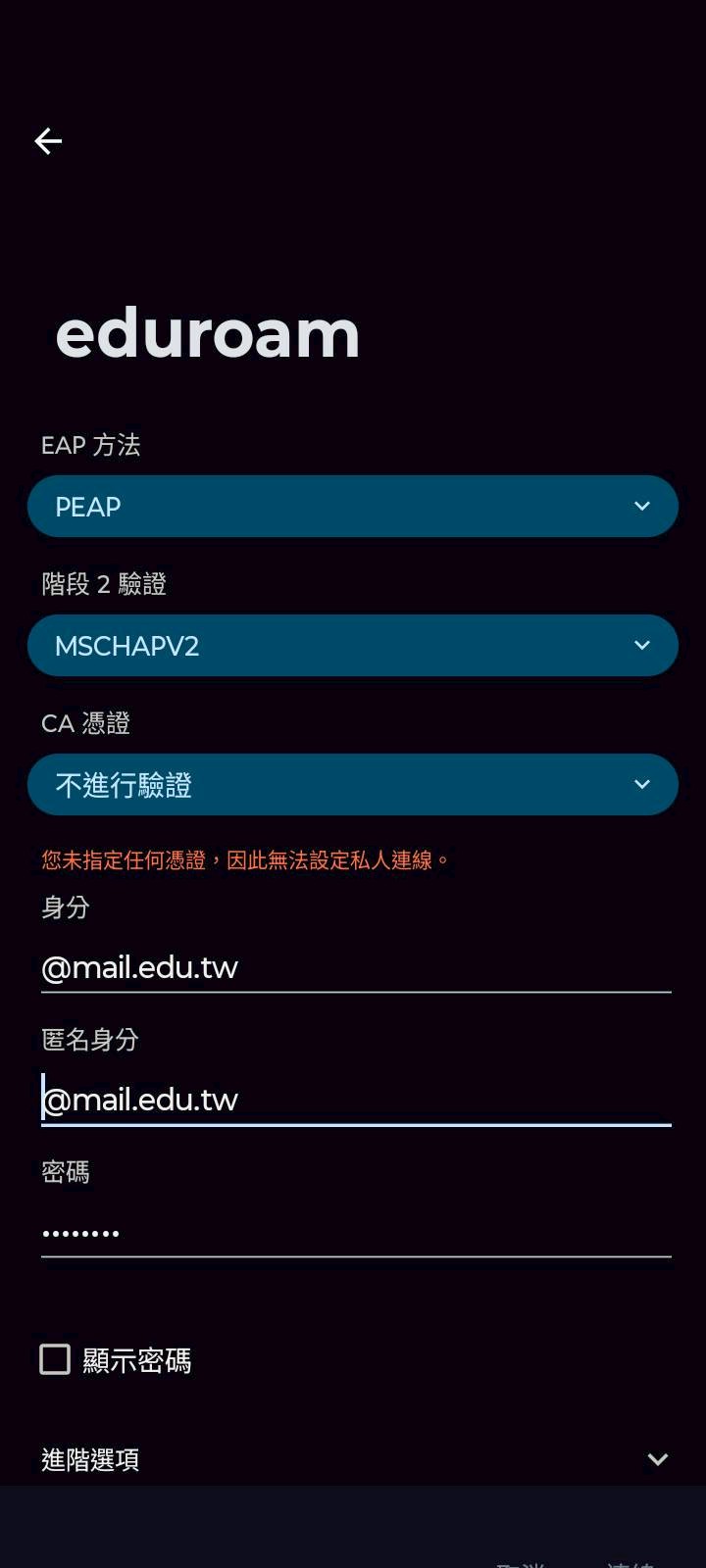The image size is (706, 1568).
Task: Tap the 身分 identity text field
Action: point(355,968)
